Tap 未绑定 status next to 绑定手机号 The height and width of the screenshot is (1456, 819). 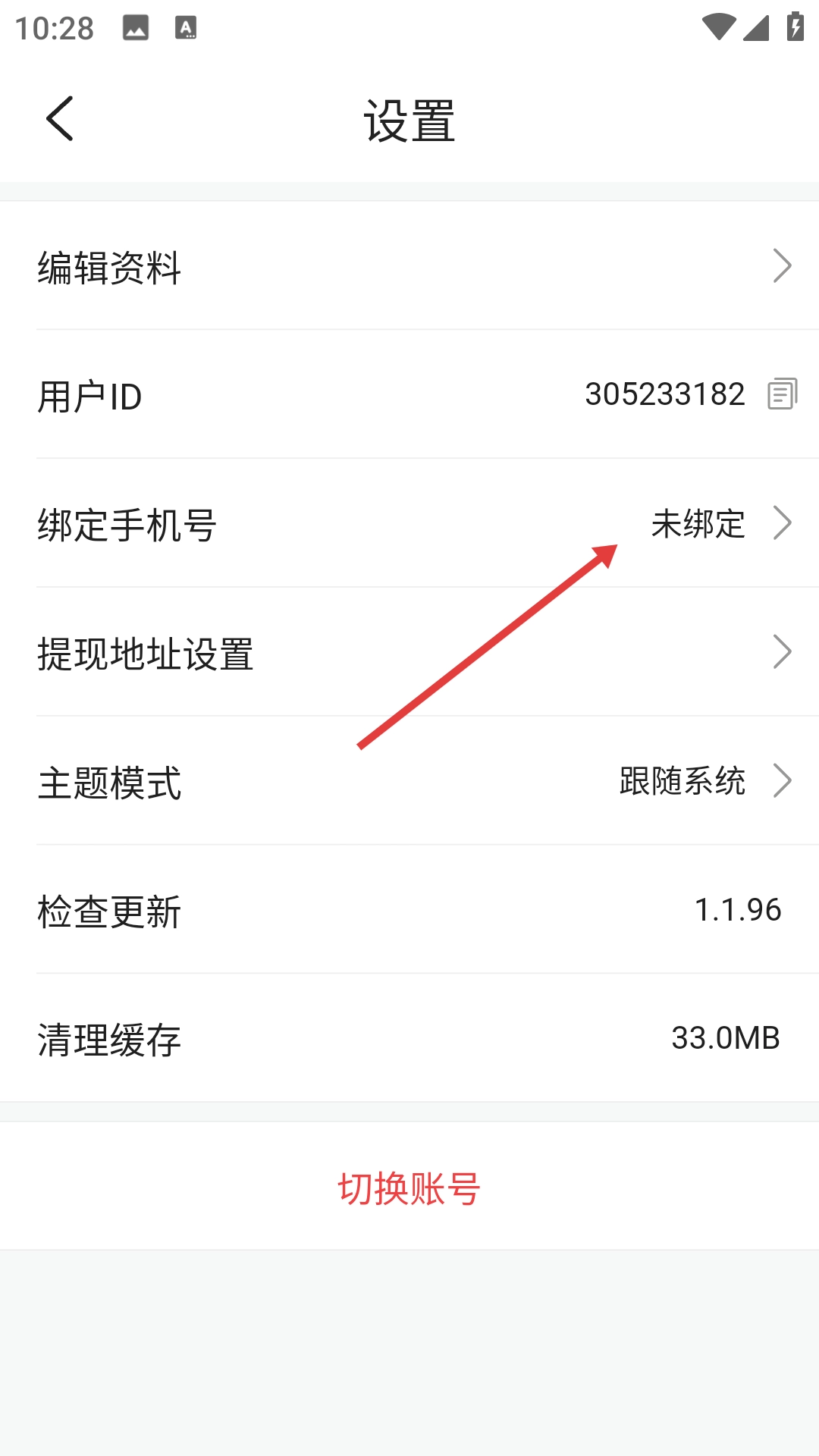698,523
